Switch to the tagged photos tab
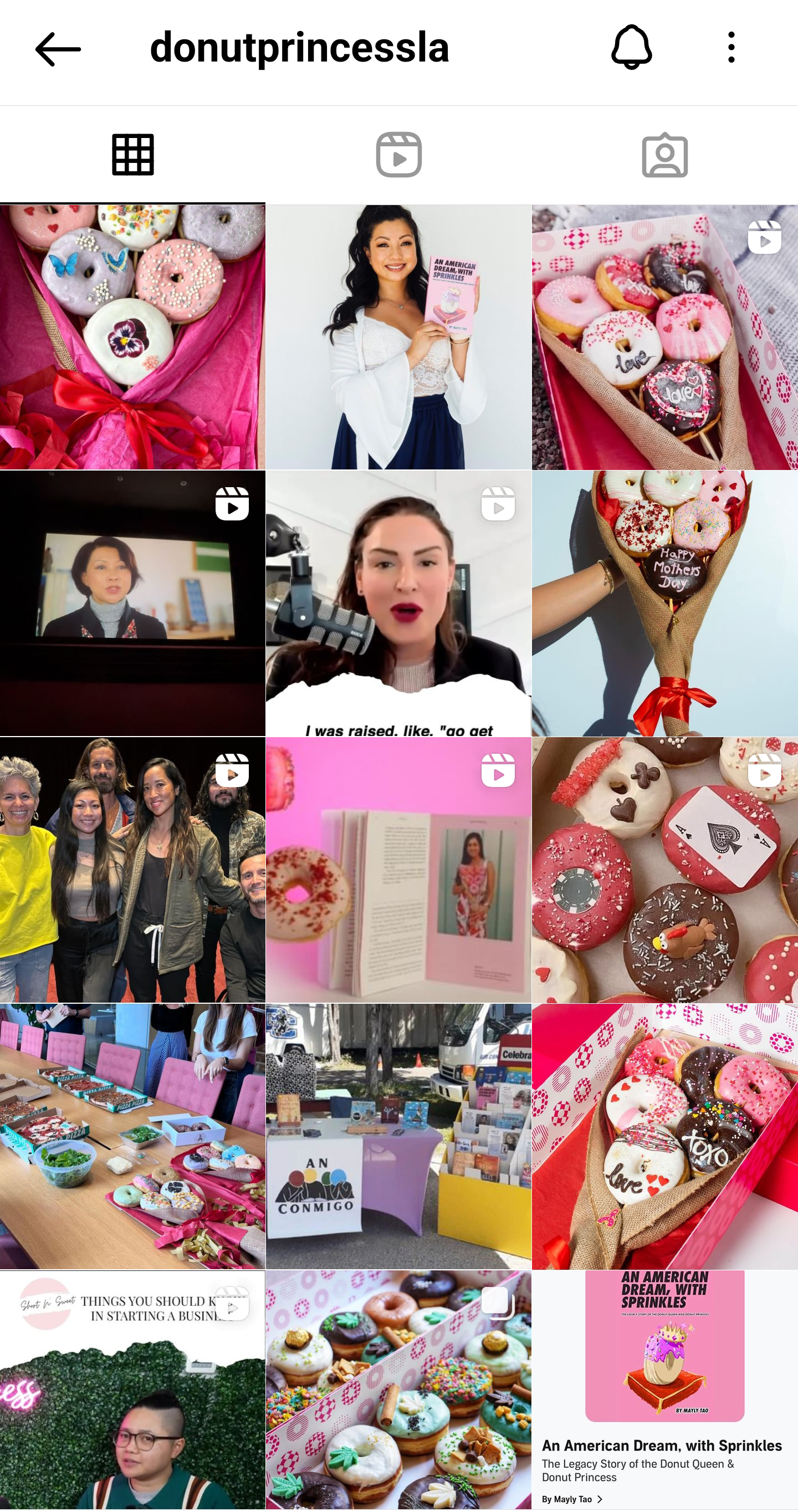Screen dimensions: 798x1512 pos(664,155)
